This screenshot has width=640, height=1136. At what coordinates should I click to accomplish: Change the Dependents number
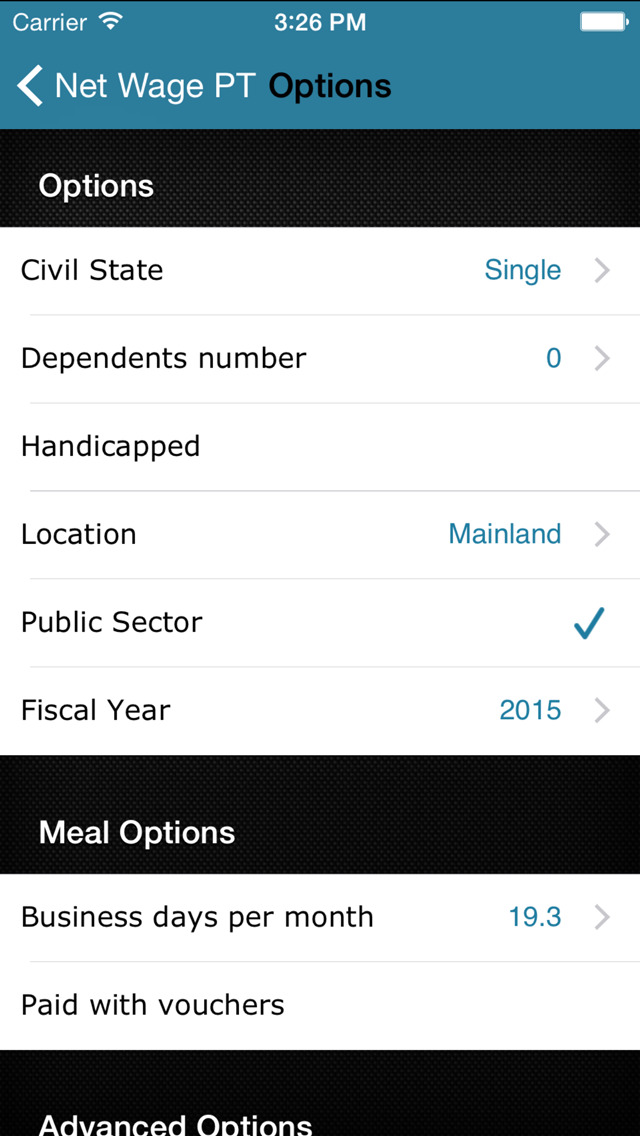tap(320, 359)
